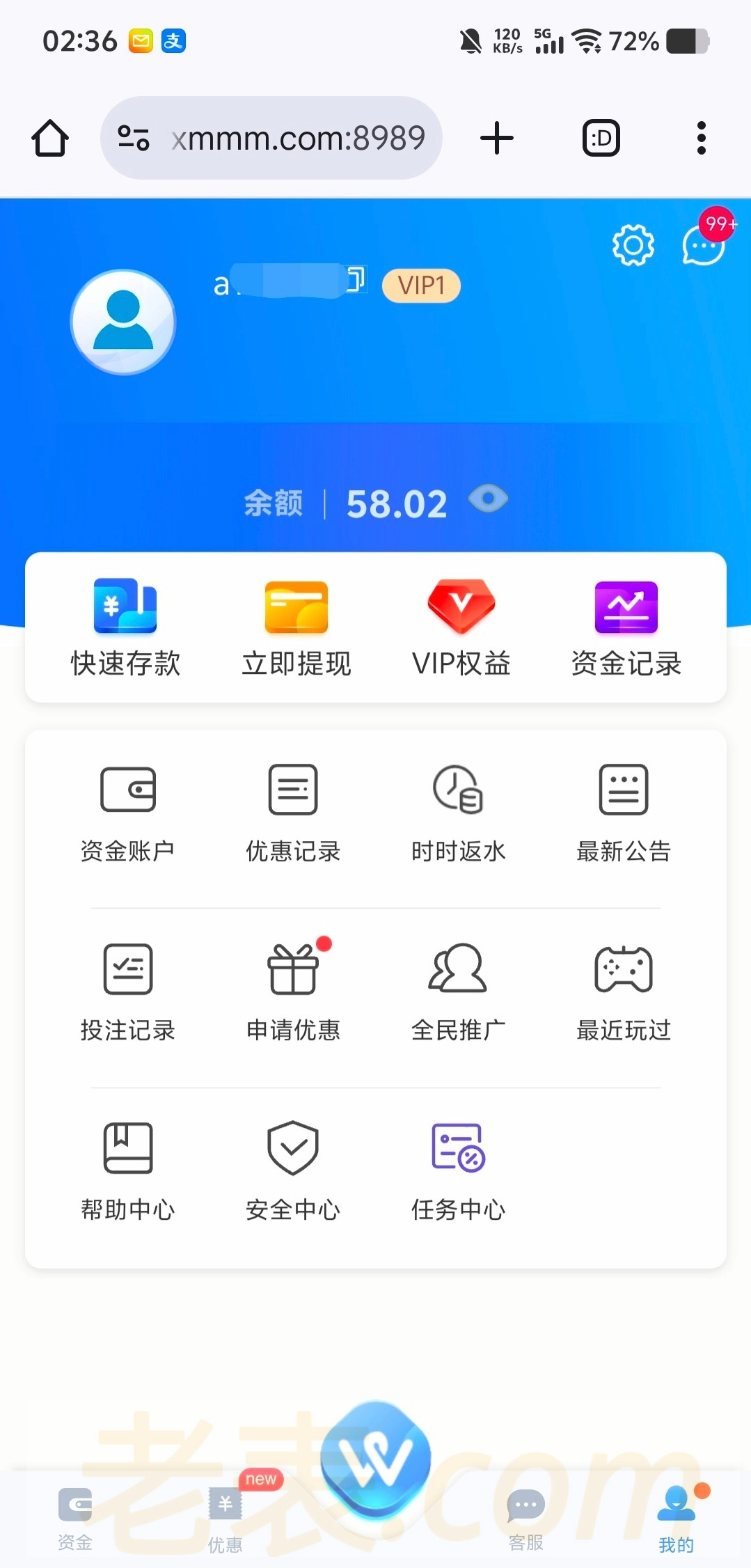The height and width of the screenshot is (1568, 751).
Task: View 投注记录 betting records
Action: 127,991
